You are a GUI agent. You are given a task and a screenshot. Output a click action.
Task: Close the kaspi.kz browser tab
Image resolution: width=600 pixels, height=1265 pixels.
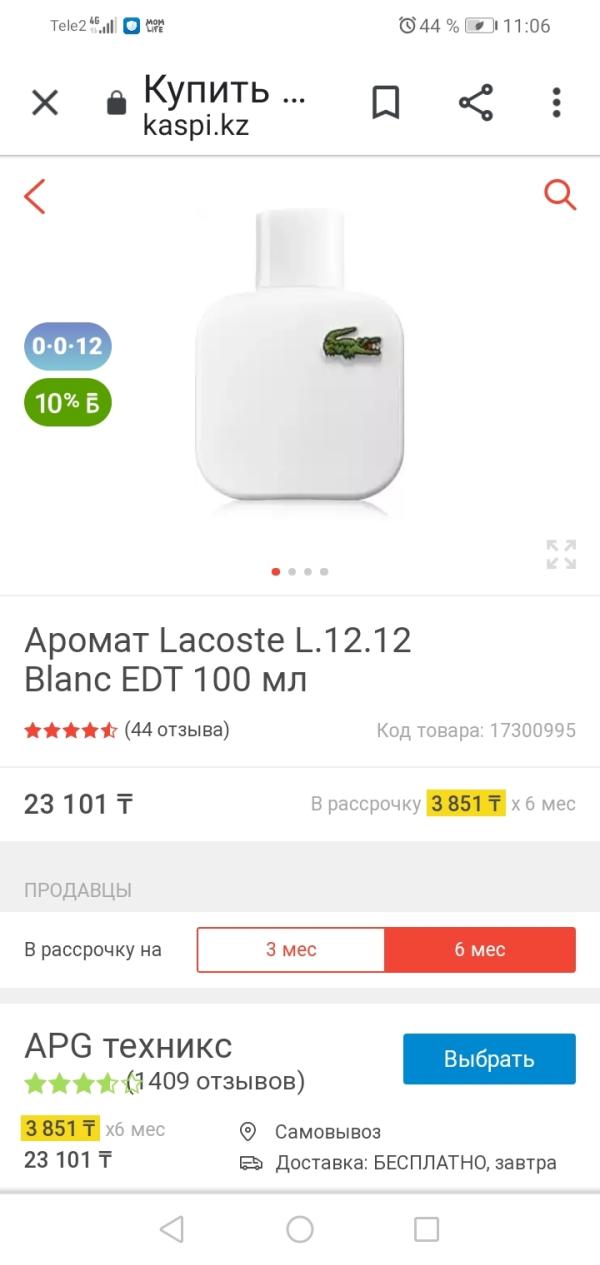(45, 102)
